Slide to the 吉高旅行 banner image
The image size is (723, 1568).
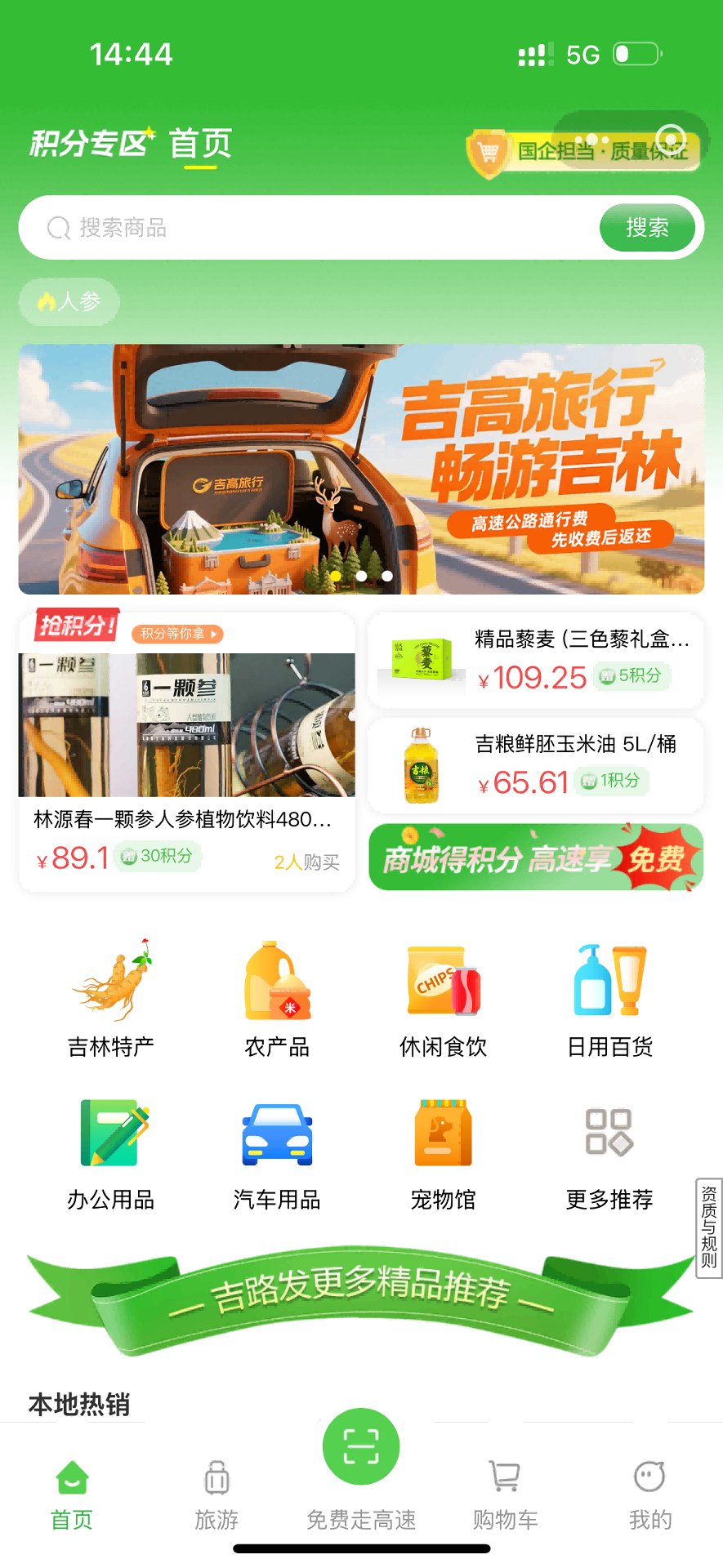(x=360, y=469)
